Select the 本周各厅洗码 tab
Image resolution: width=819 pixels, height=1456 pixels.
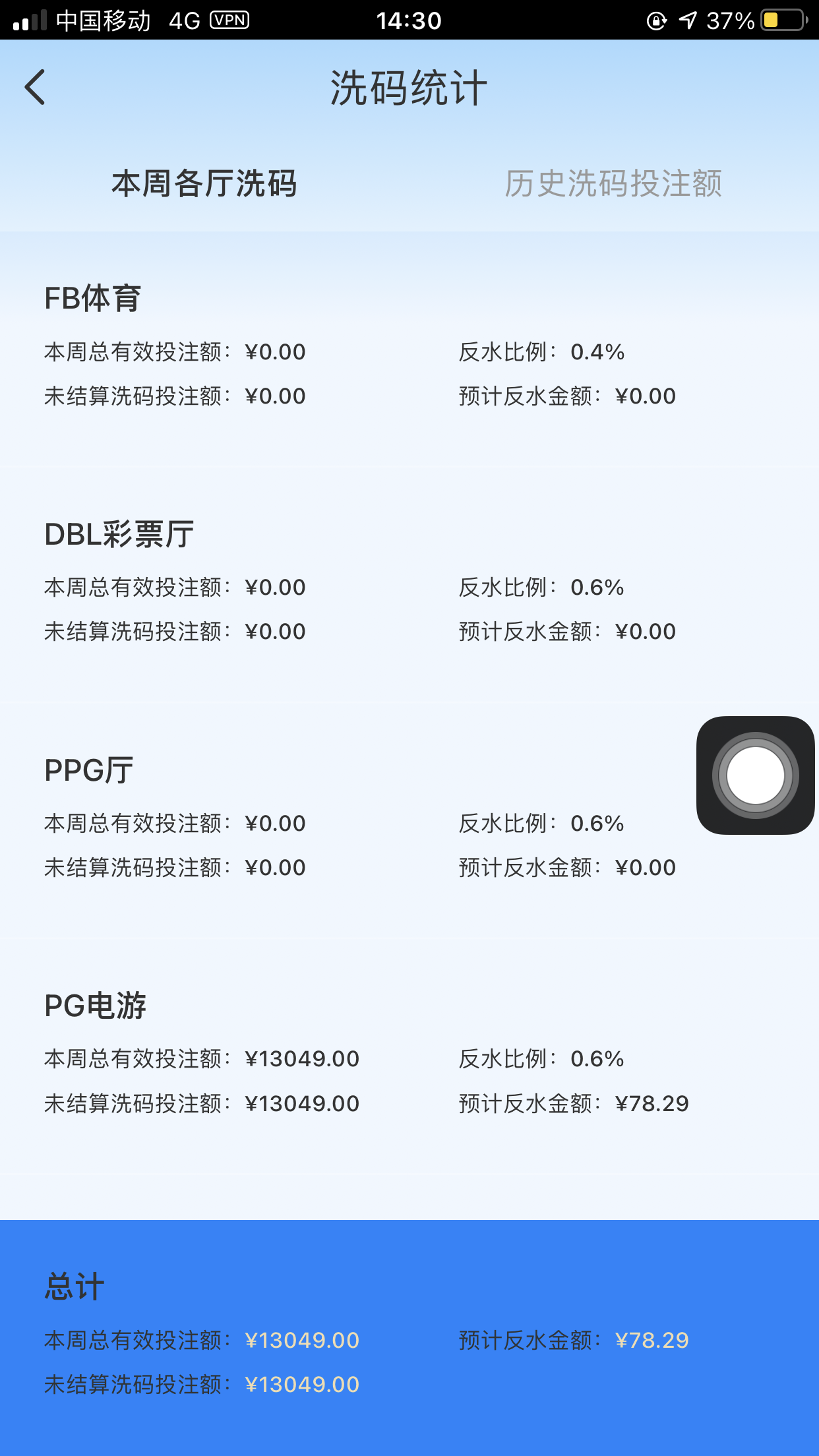[x=204, y=185]
